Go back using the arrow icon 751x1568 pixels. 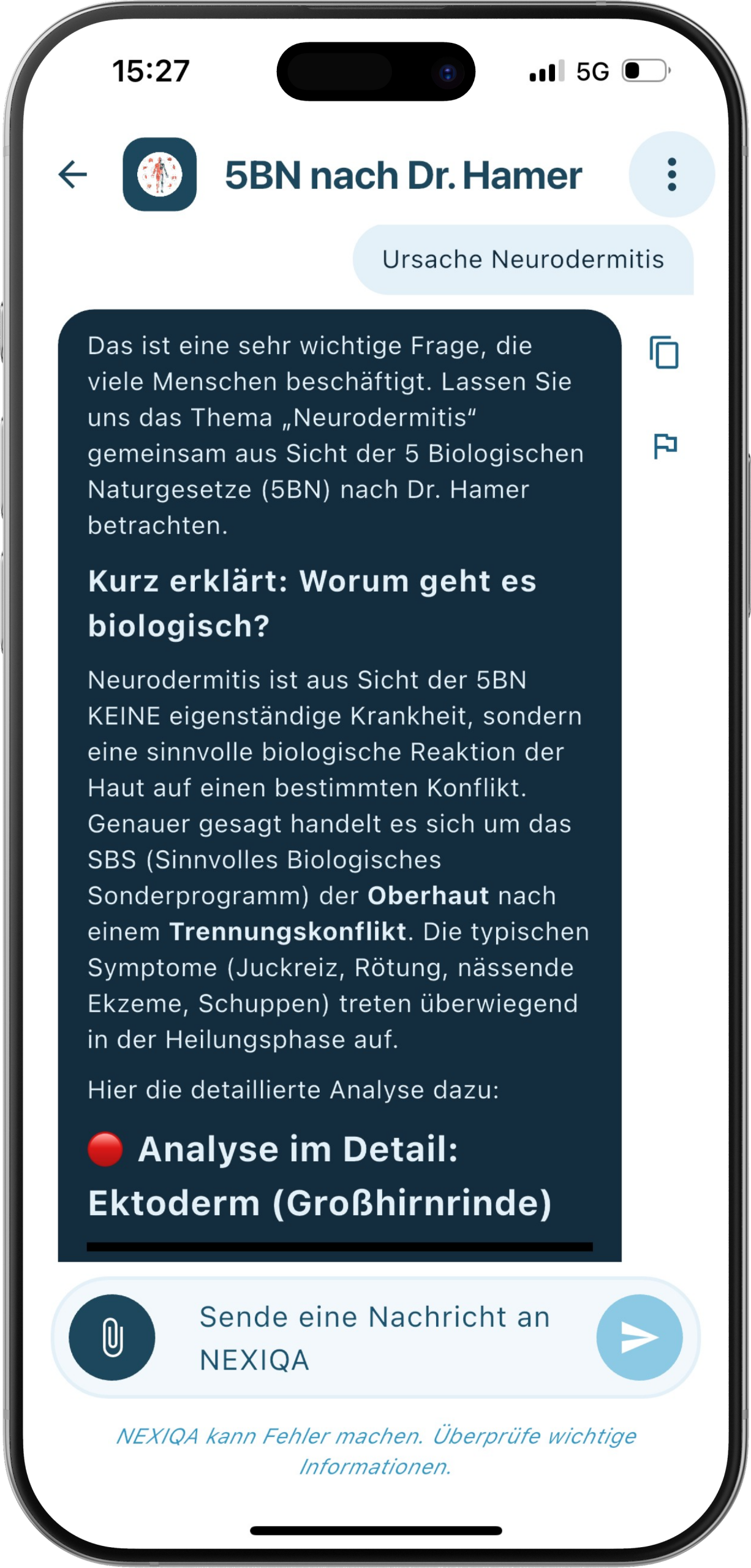[73, 175]
